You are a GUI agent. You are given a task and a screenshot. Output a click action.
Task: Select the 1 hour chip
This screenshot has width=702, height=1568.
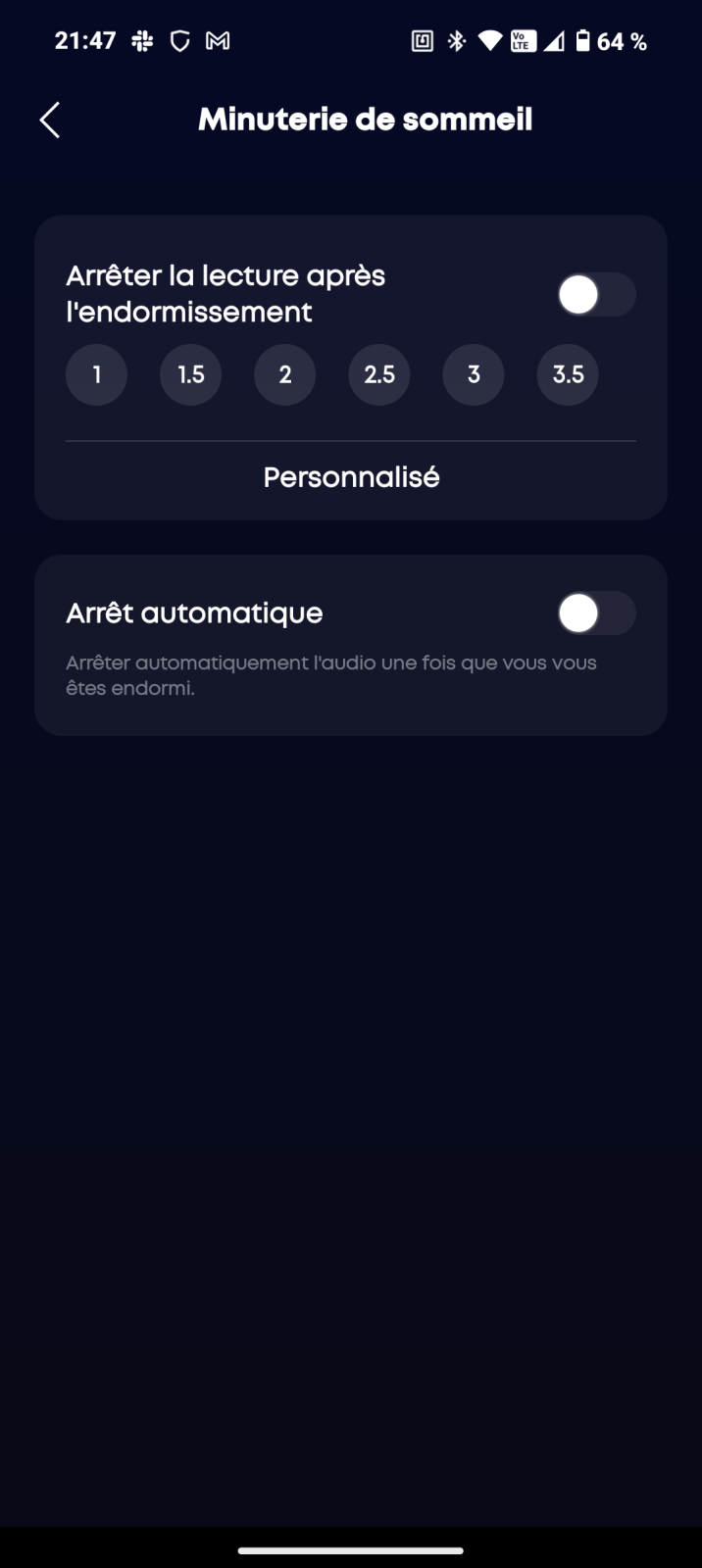pos(96,374)
